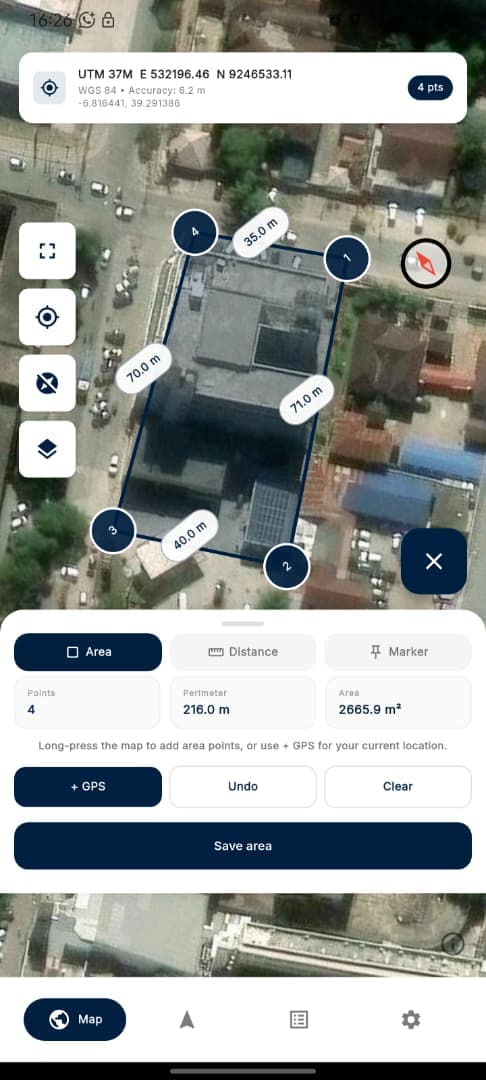486x1080 pixels.
Task: Open the Map tab
Action: pos(75,1019)
